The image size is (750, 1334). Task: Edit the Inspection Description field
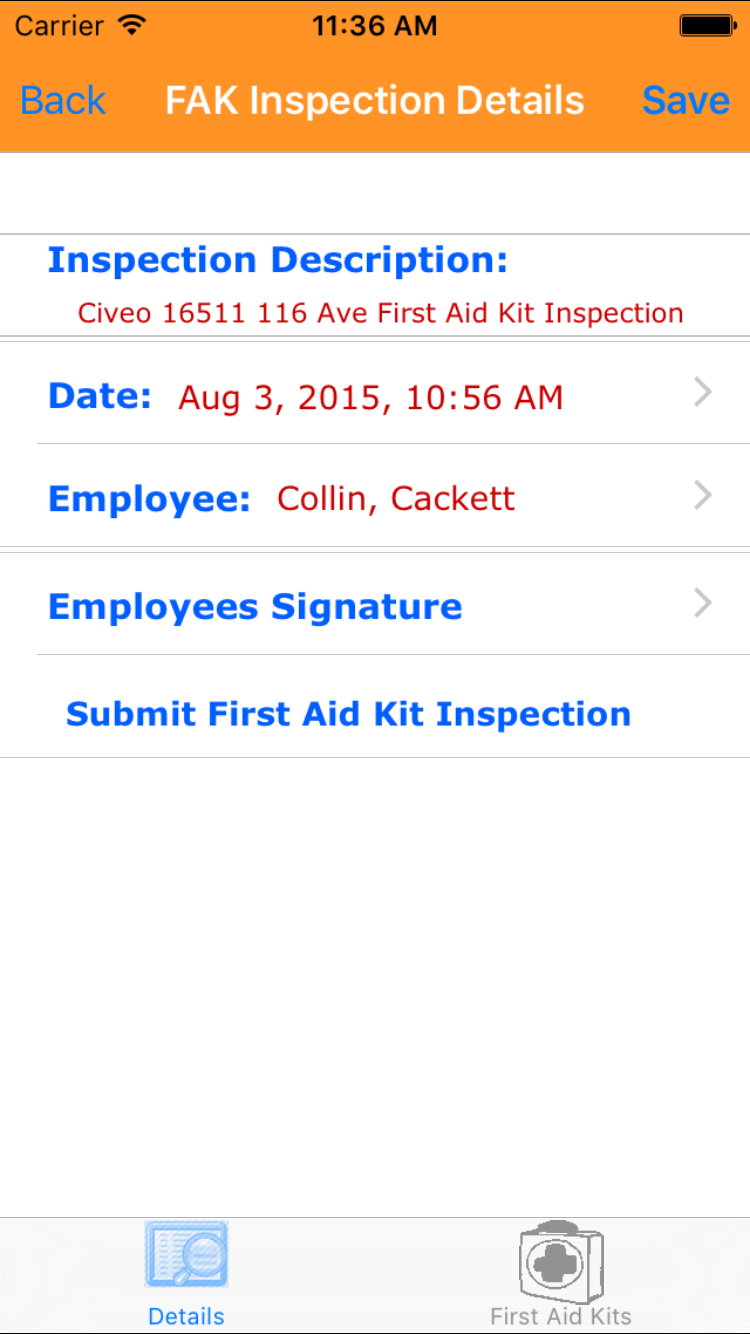click(x=380, y=313)
